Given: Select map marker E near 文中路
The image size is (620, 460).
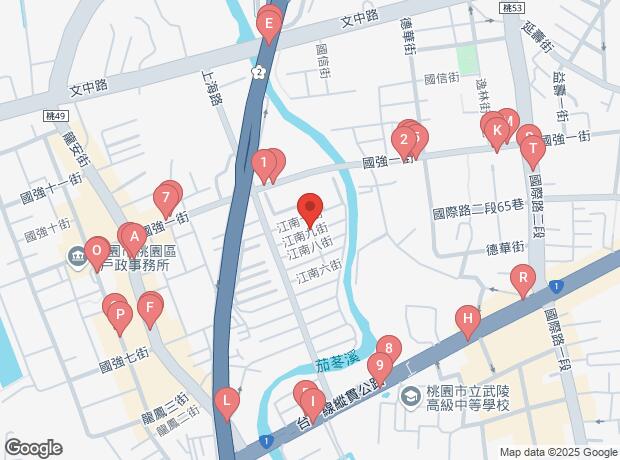Looking at the screenshot, I should tap(269, 22).
